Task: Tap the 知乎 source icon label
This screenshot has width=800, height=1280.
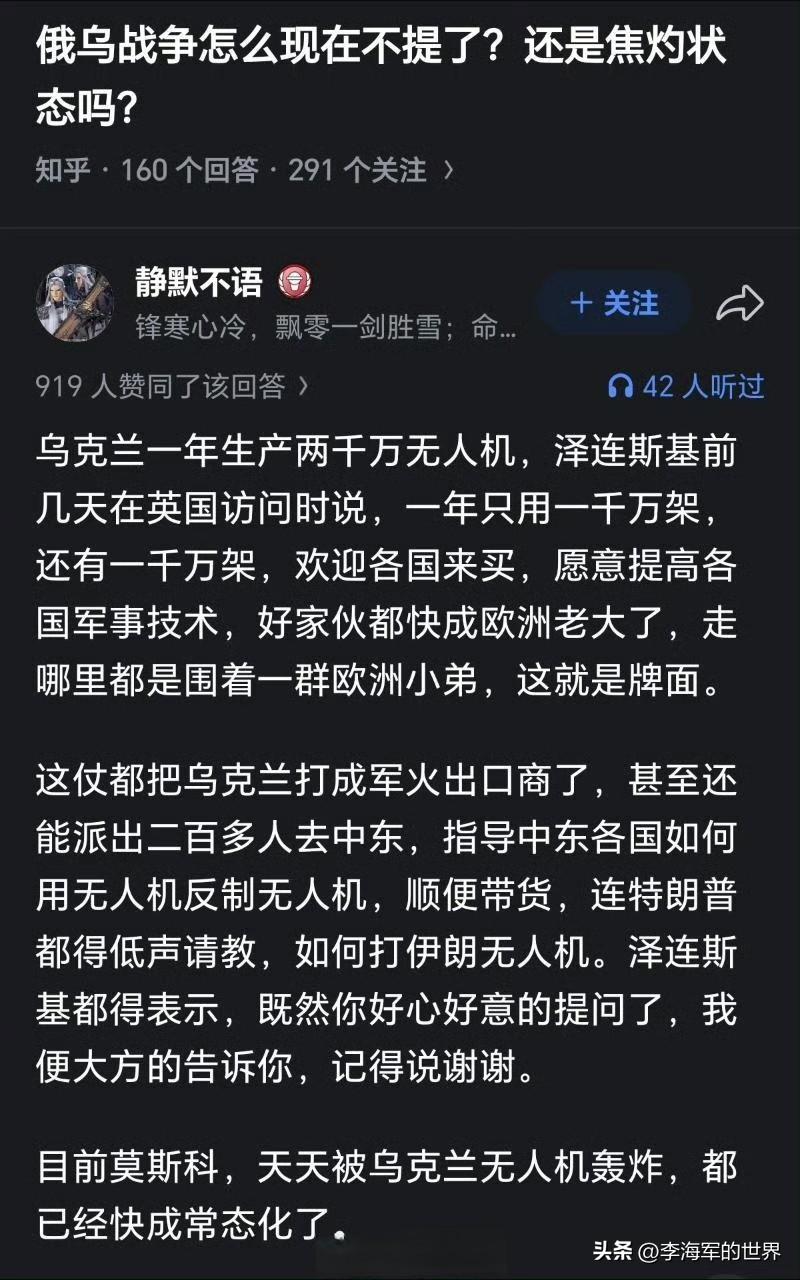Action: pos(62,170)
